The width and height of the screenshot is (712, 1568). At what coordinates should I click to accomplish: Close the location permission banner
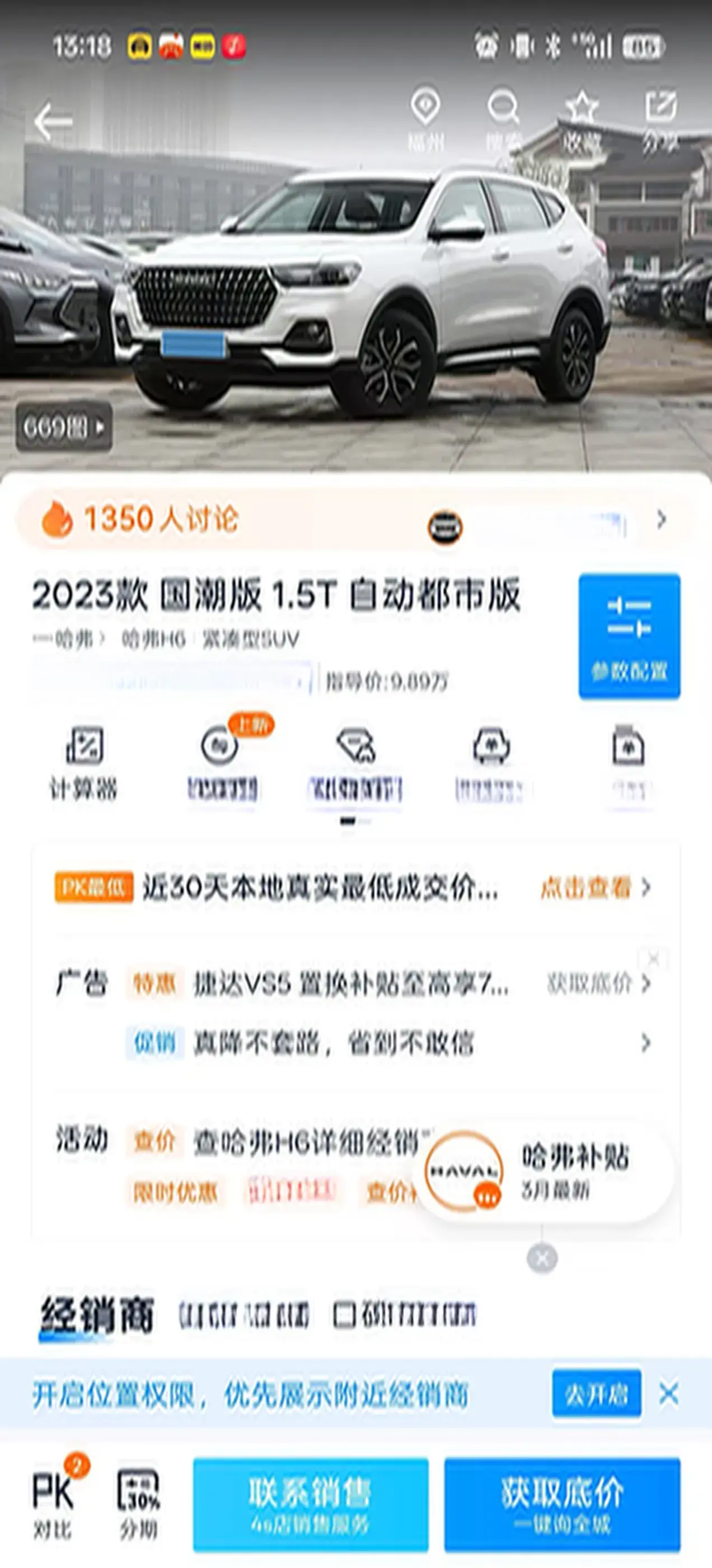(x=668, y=1393)
